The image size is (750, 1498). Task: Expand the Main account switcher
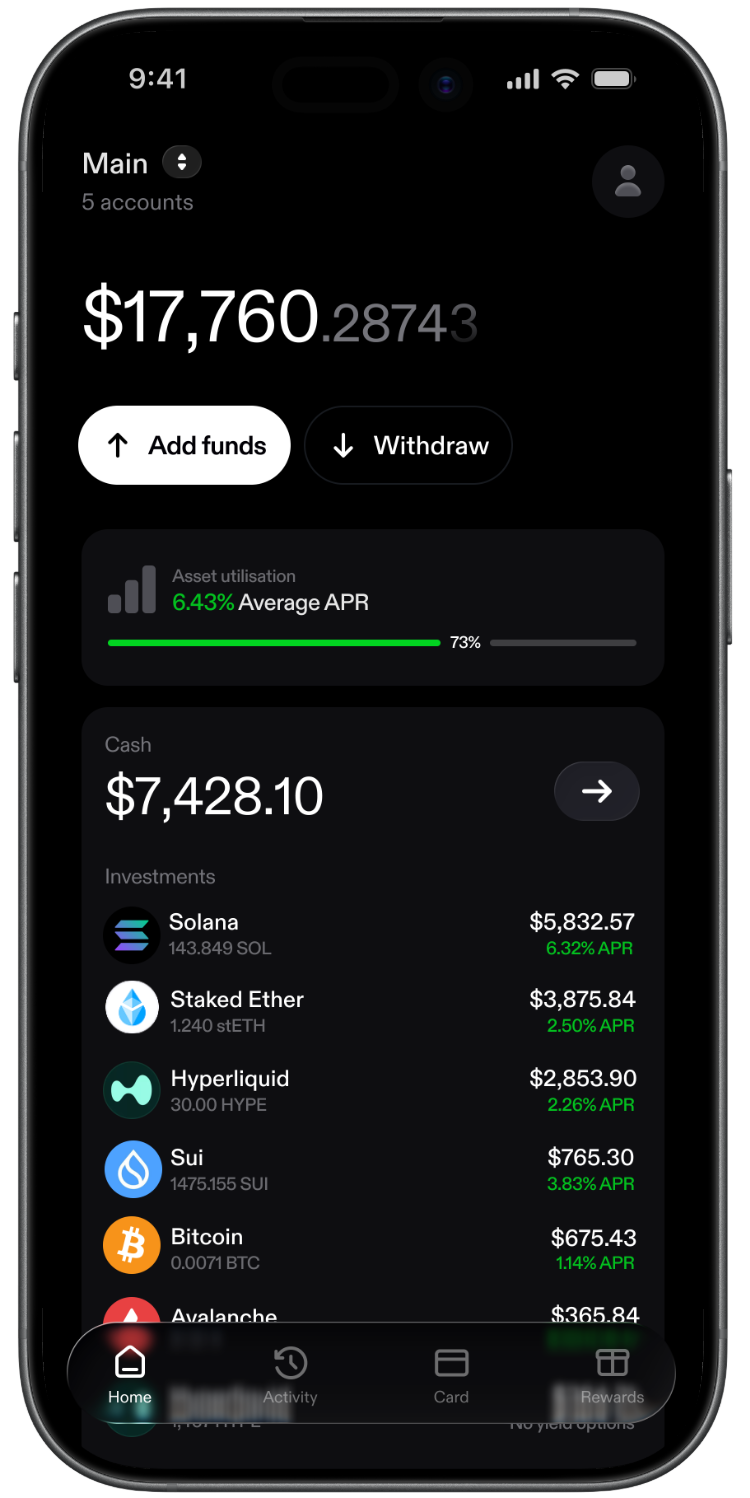pos(181,163)
